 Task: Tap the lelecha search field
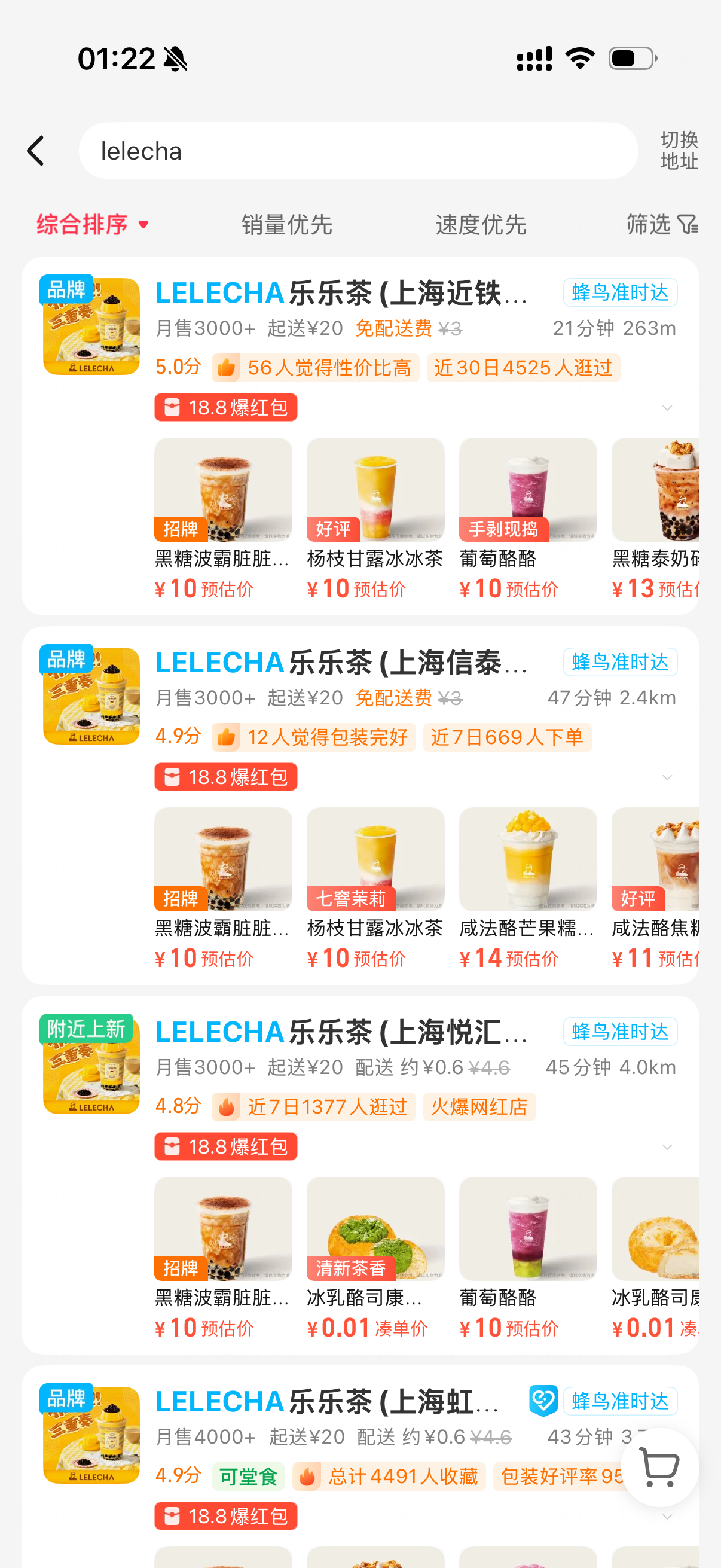point(358,151)
